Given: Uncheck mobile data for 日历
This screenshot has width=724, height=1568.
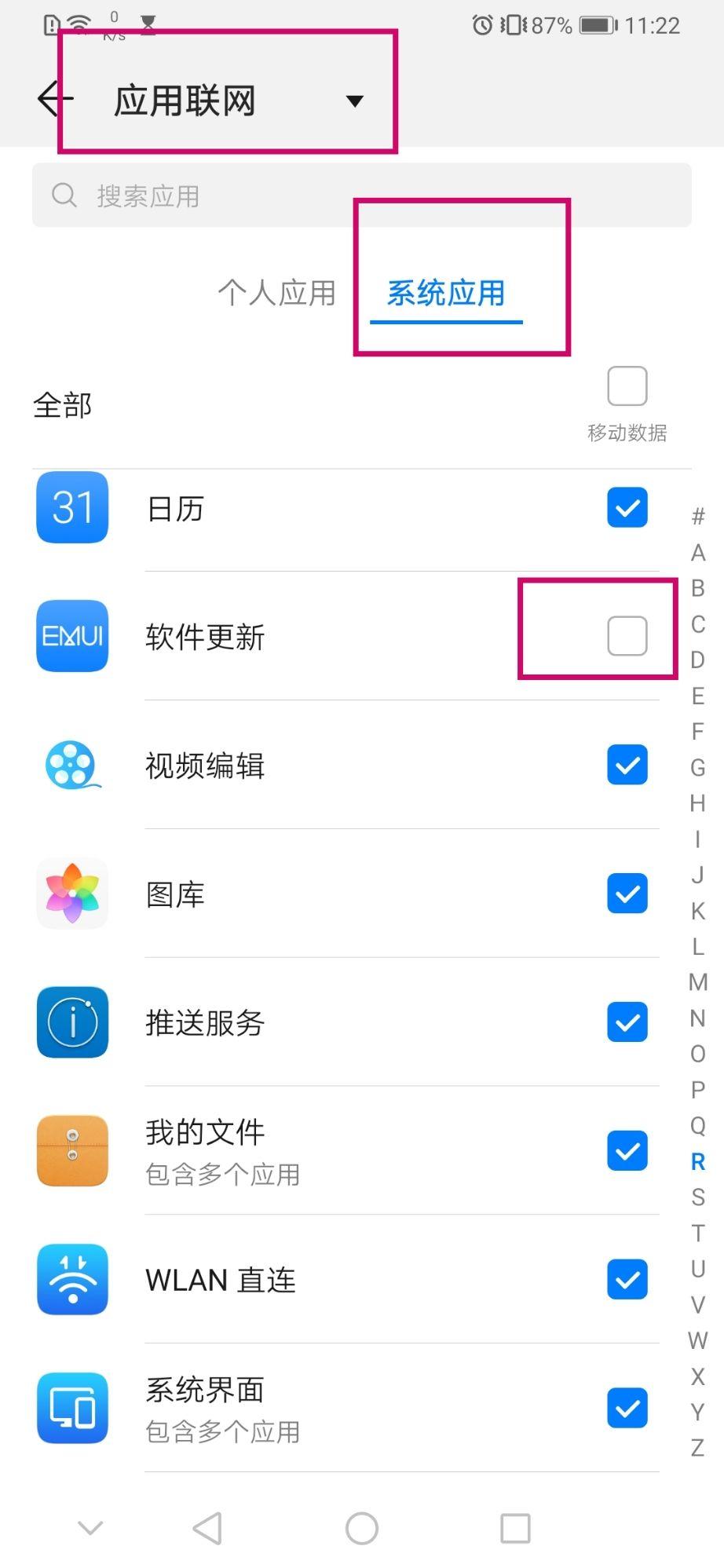Looking at the screenshot, I should (627, 508).
